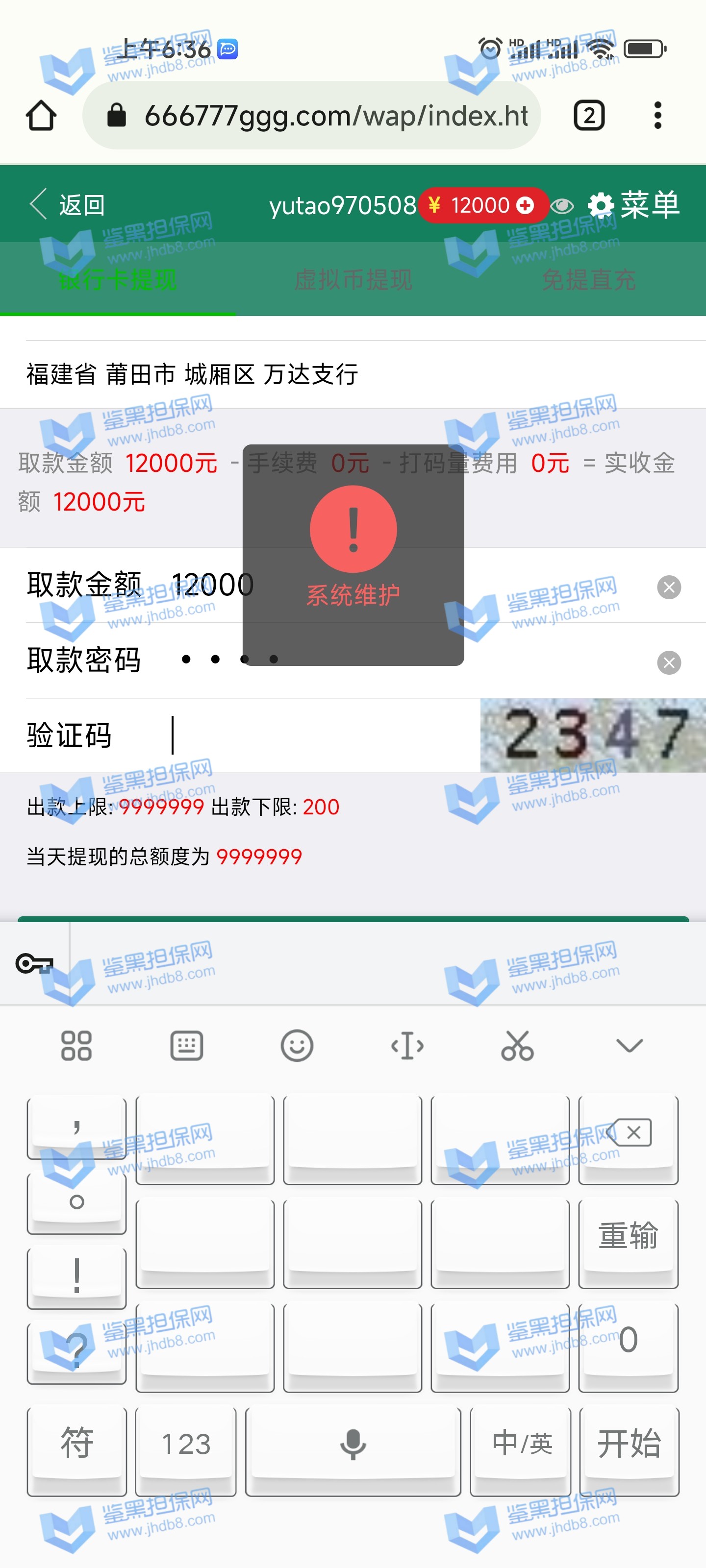Go back with the 返回 button
706x1568 pixels.
pos(67,205)
